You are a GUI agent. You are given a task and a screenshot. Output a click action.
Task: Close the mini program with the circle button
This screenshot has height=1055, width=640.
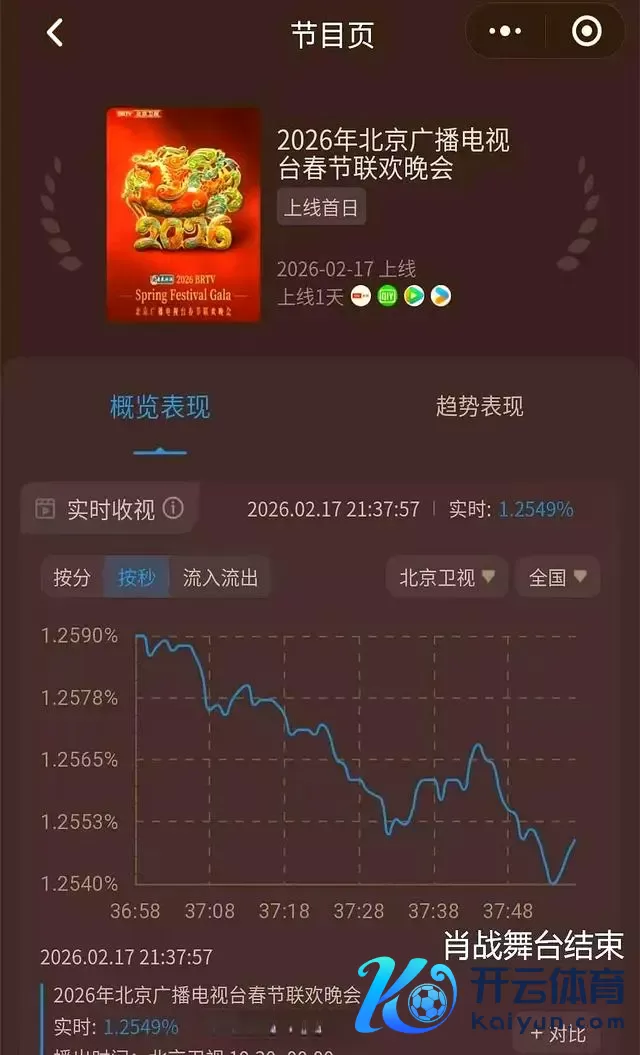(586, 32)
